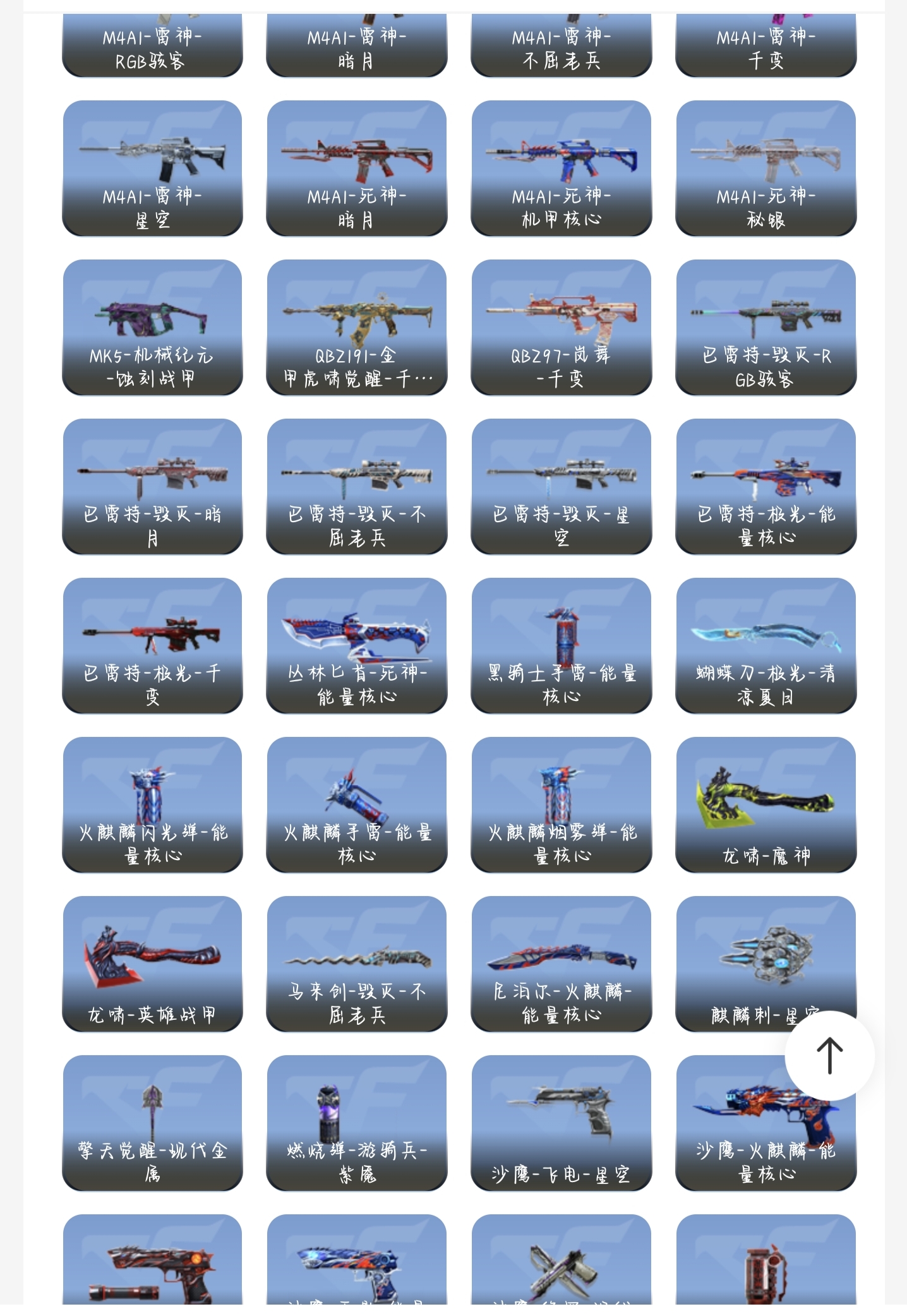Open the M4A1-雷神-星空 weapon card
The image size is (907, 1316).
152,168
